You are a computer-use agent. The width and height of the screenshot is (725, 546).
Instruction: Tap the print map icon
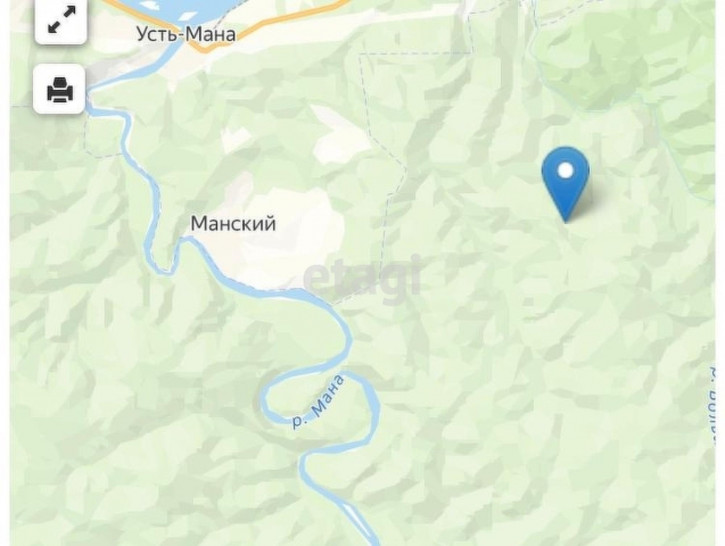(60, 91)
